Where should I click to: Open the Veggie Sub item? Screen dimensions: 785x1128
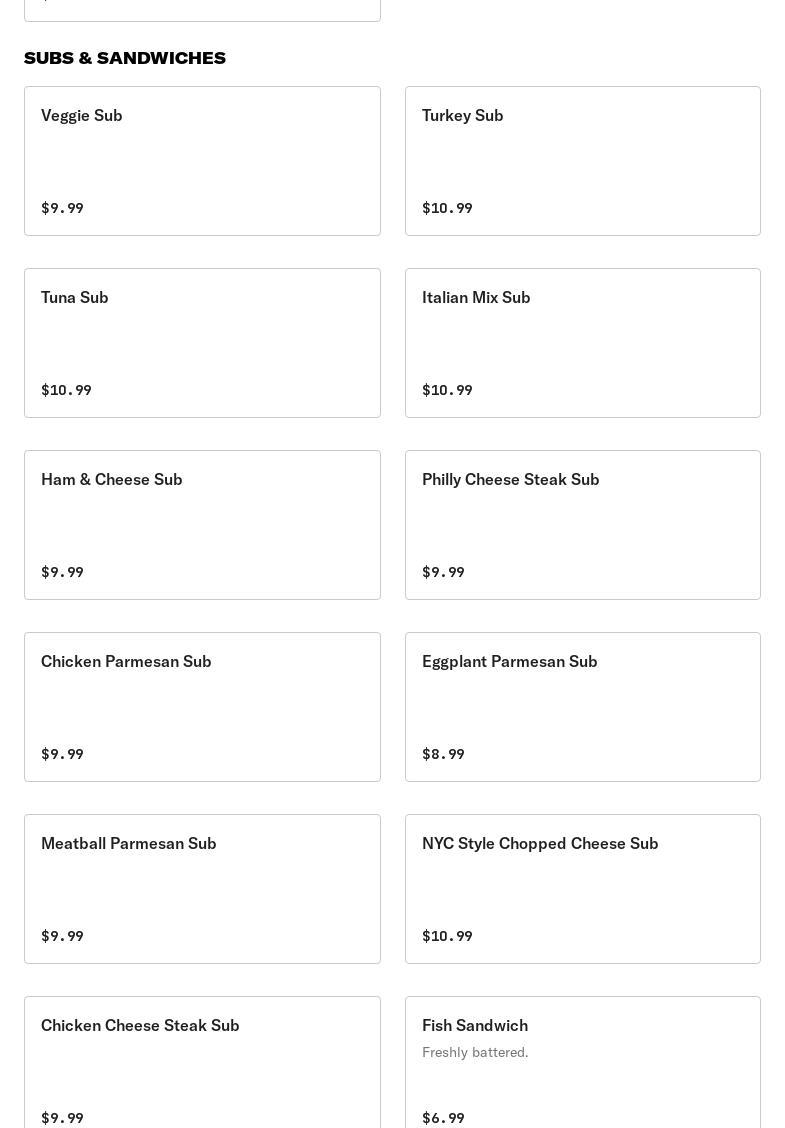202,161
